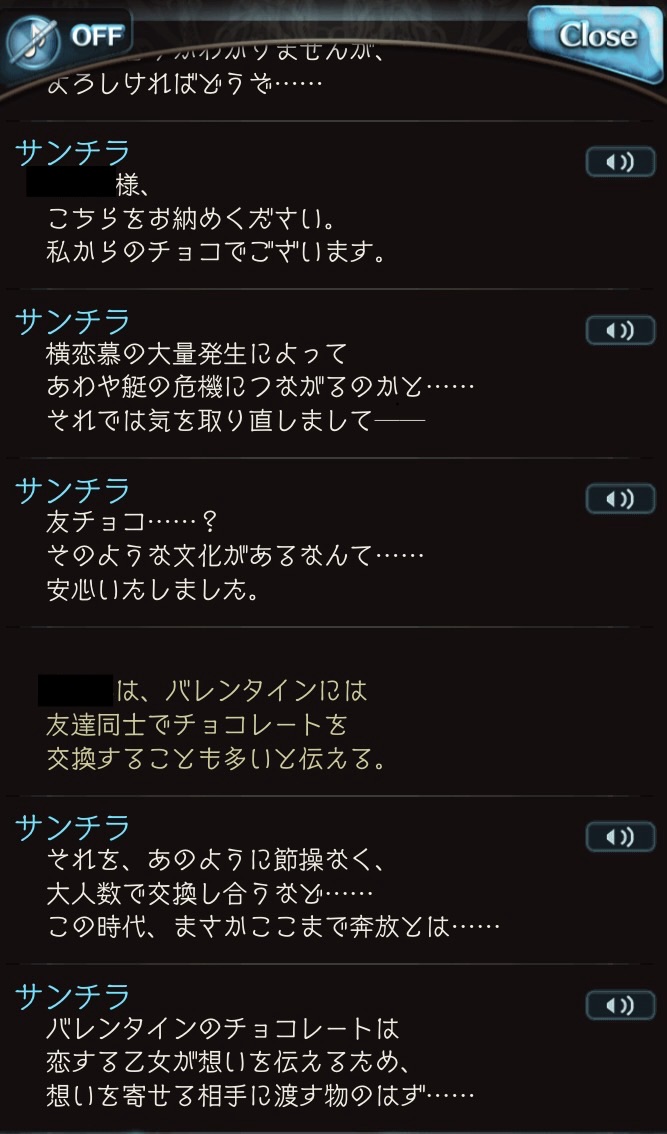Play voice for the line starting こちらをお納めください

tap(620, 162)
